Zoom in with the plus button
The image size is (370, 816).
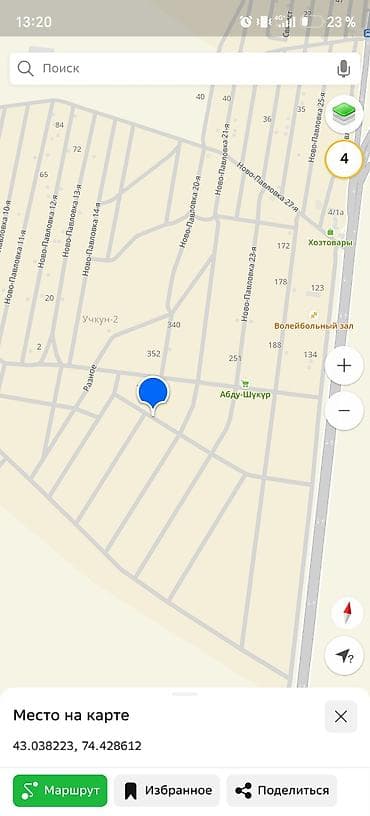point(344,366)
